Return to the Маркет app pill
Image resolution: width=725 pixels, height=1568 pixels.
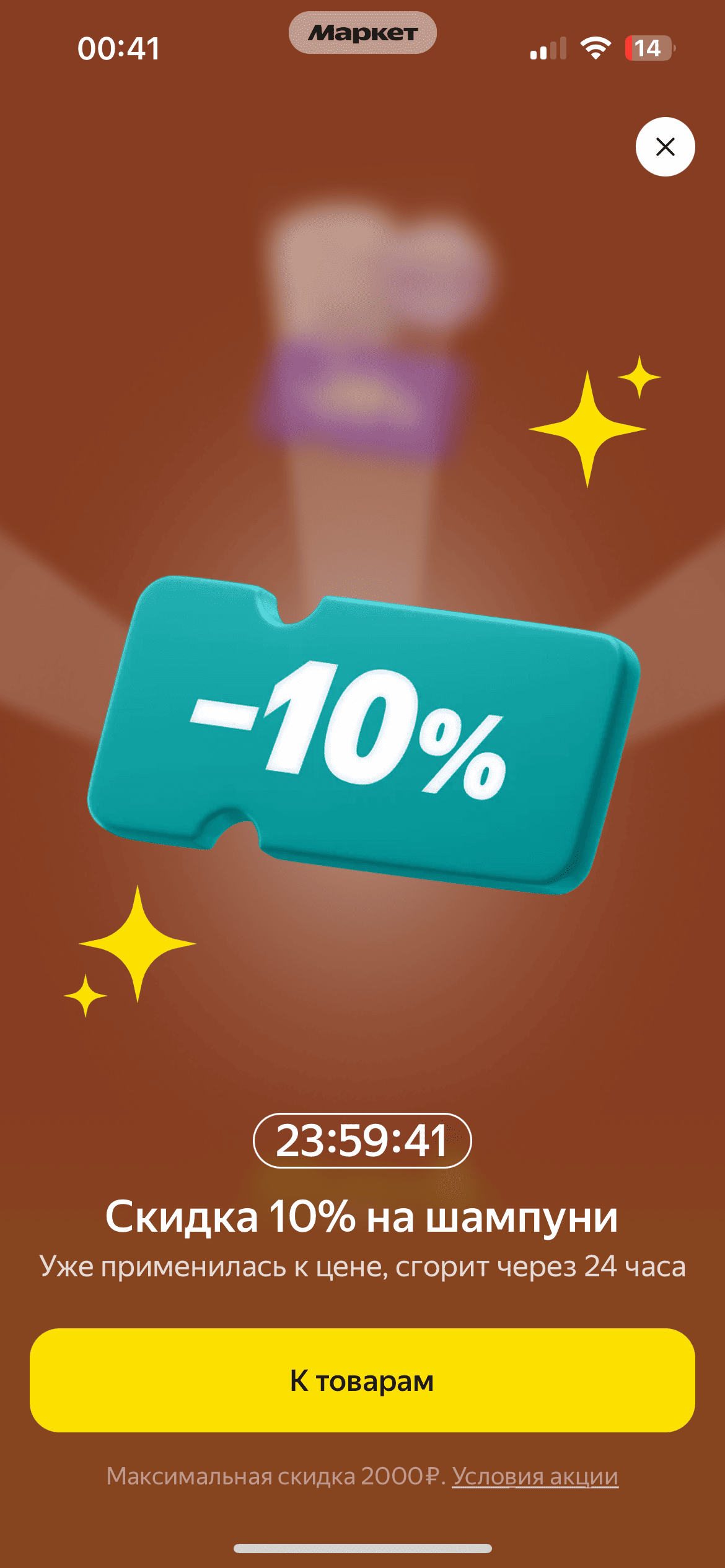click(362, 33)
